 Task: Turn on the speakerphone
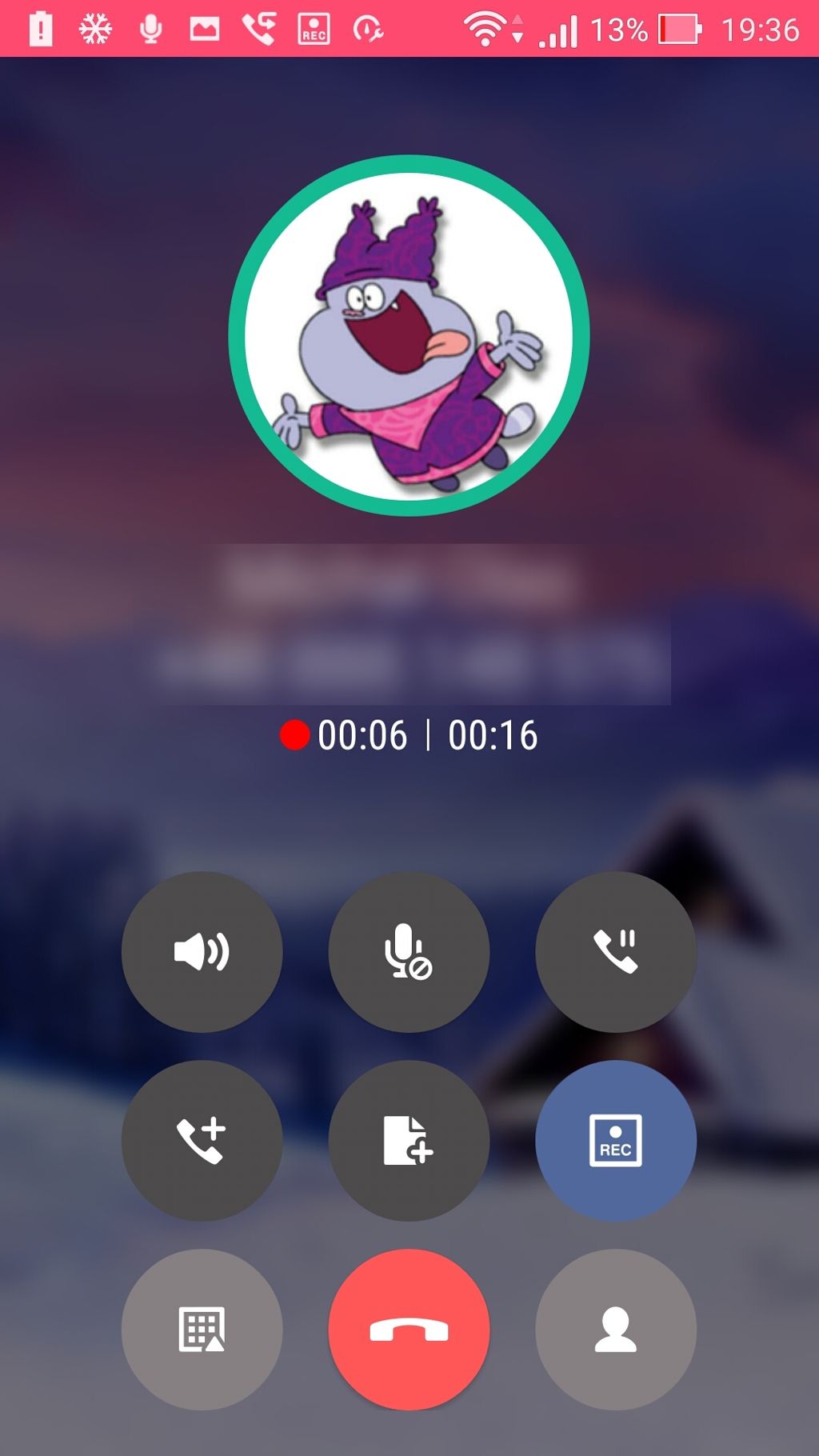click(202, 951)
